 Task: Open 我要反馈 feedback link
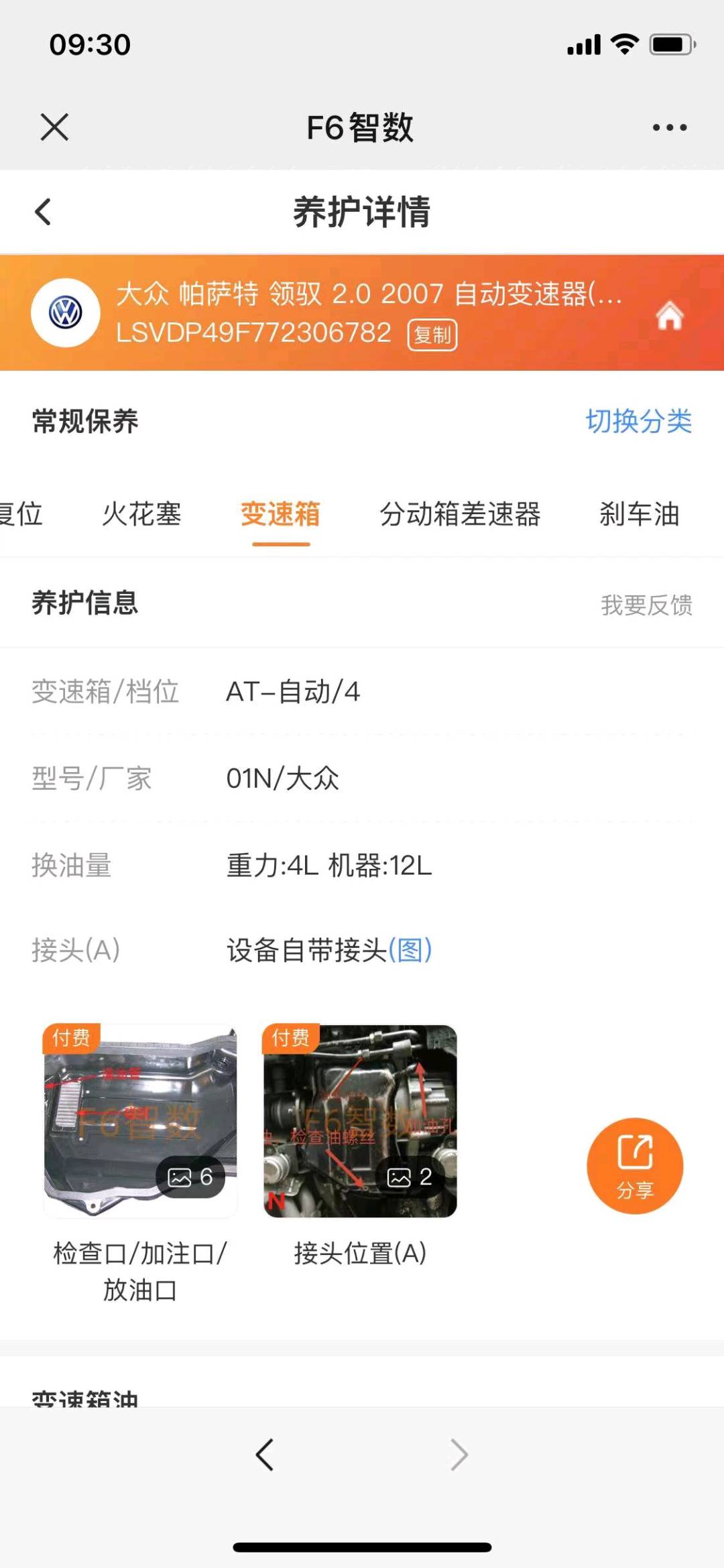646,605
